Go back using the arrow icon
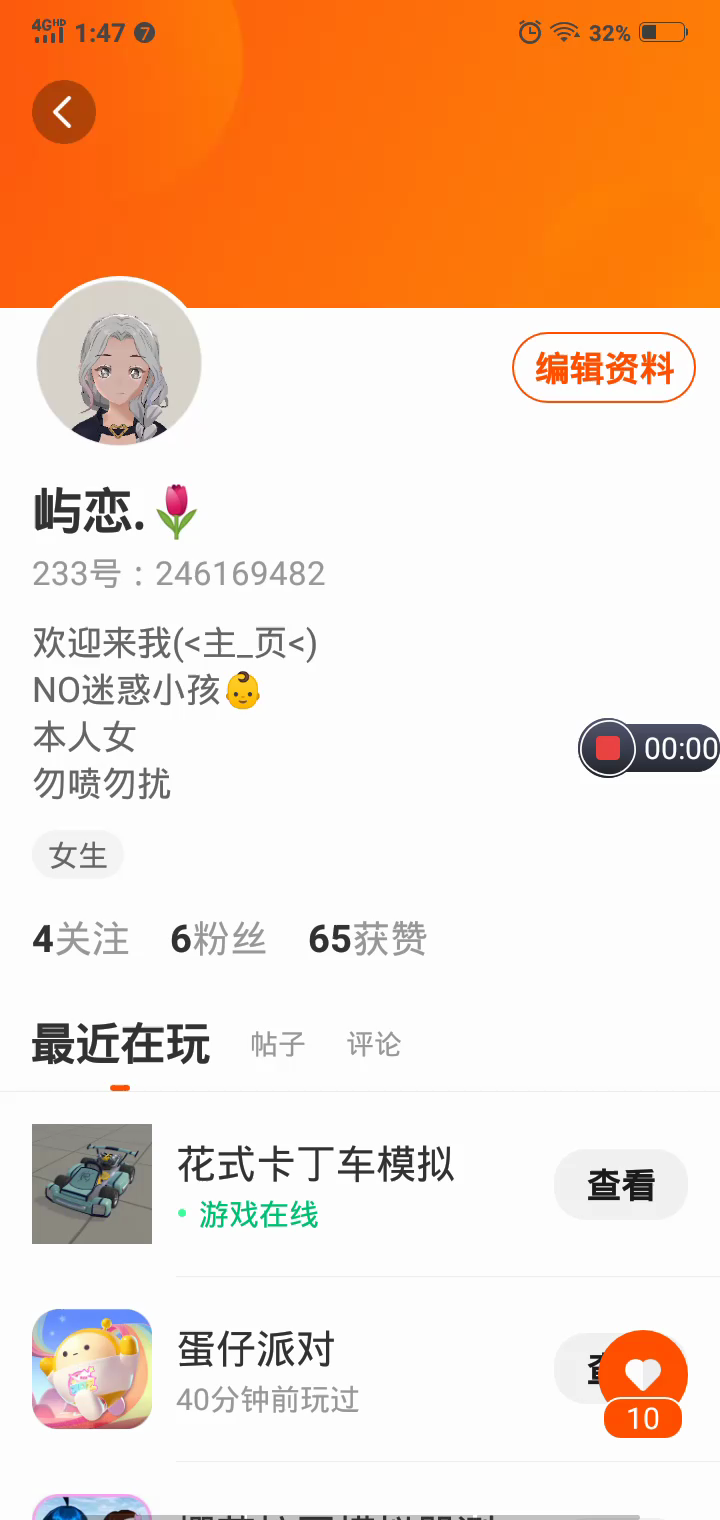This screenshot has height=1520, width=720. (64, 112)
